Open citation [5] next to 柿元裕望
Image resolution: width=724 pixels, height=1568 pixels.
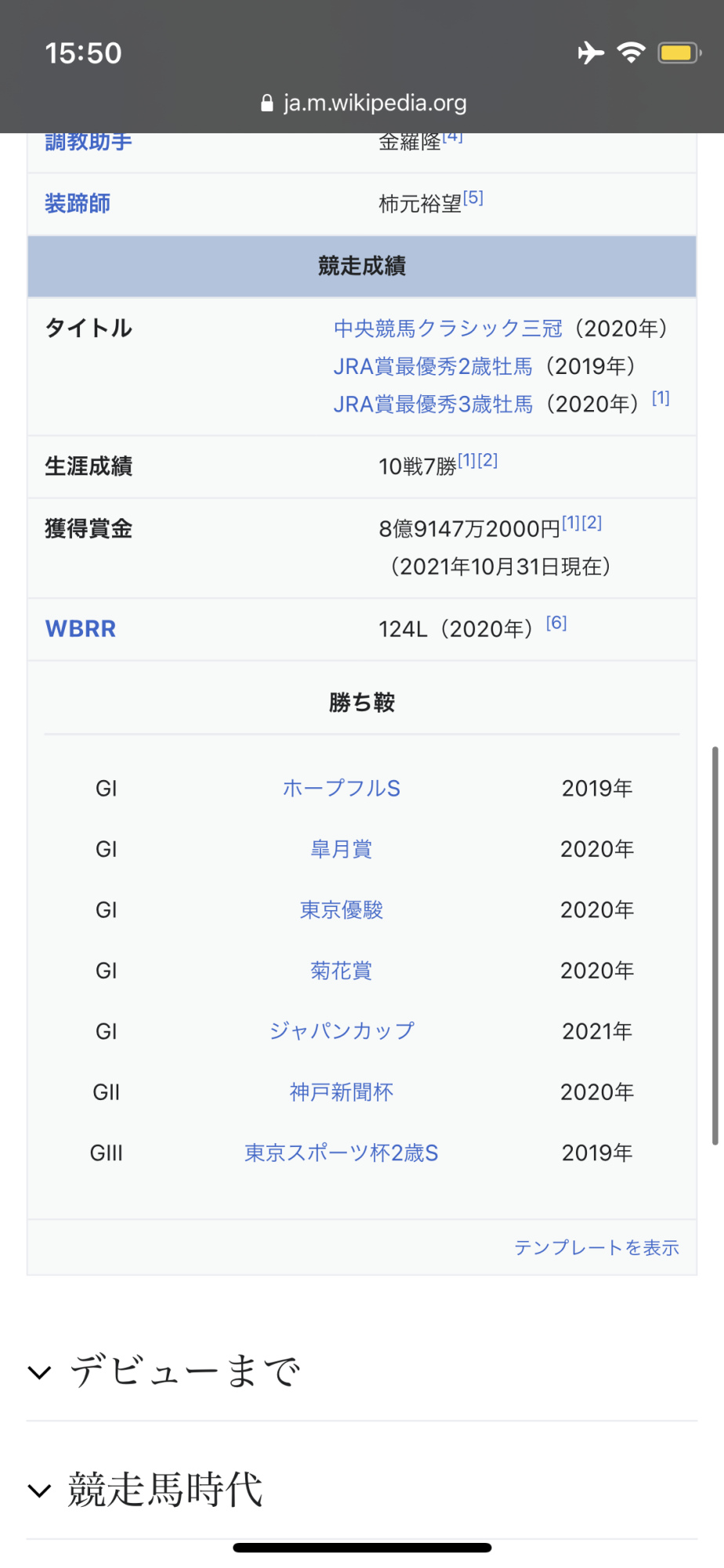473,198
